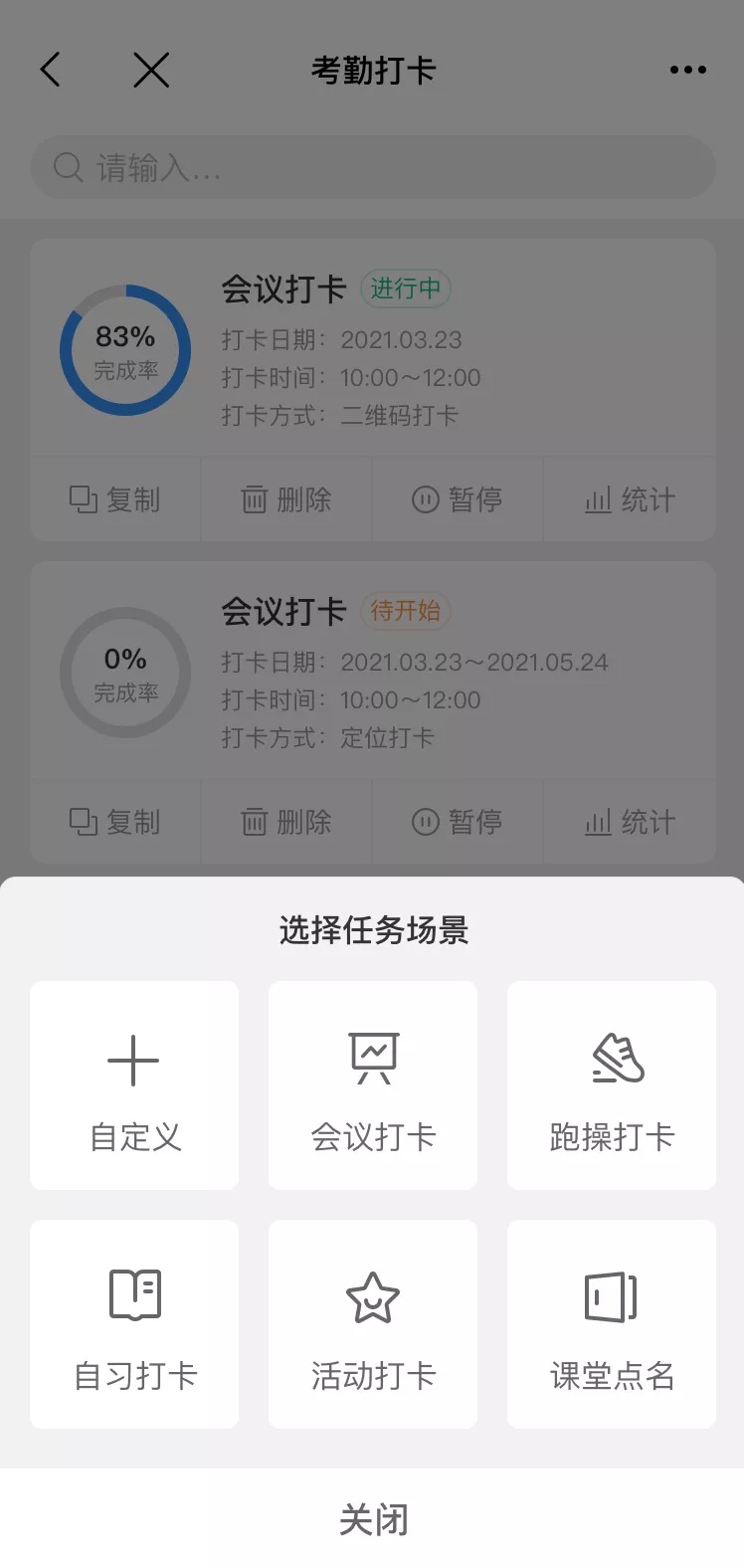744x1568 pixels.
Task: Go back with the top-left arrow
Action: pos(51,70)
